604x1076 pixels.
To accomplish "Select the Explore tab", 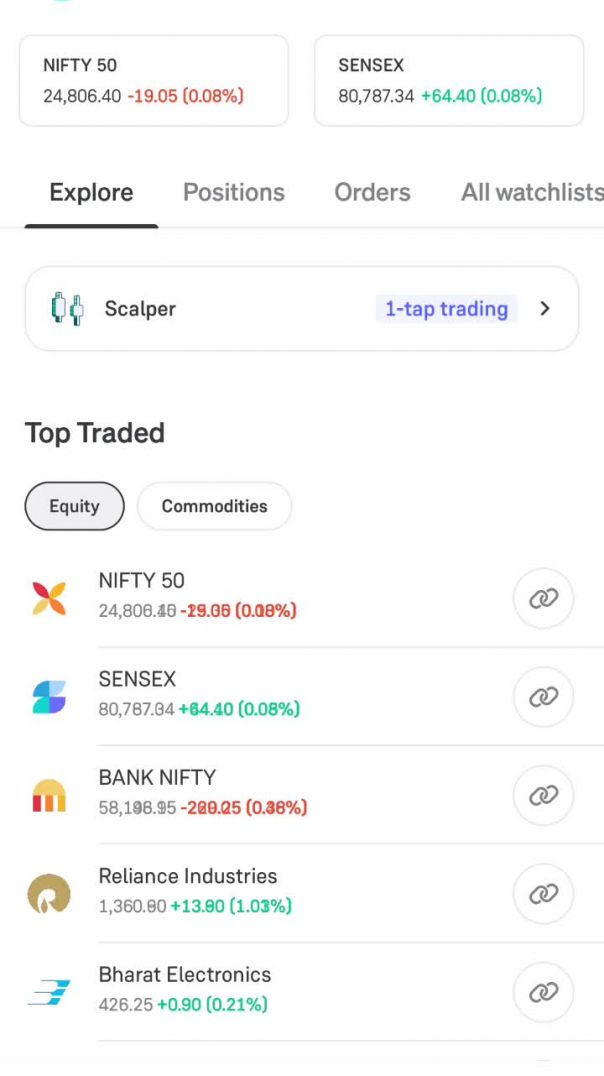I will point(91,192).
